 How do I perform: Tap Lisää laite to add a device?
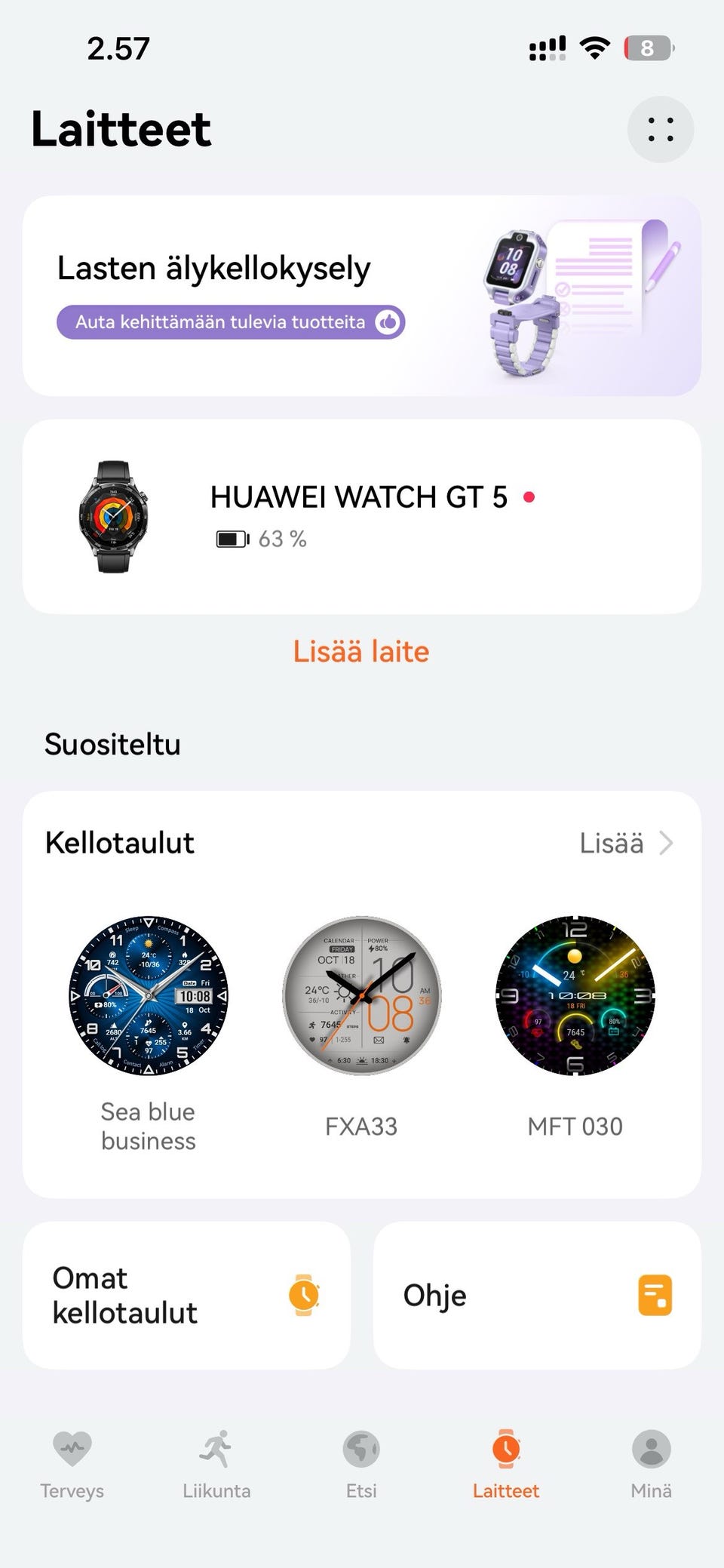[x=361, y=651]
